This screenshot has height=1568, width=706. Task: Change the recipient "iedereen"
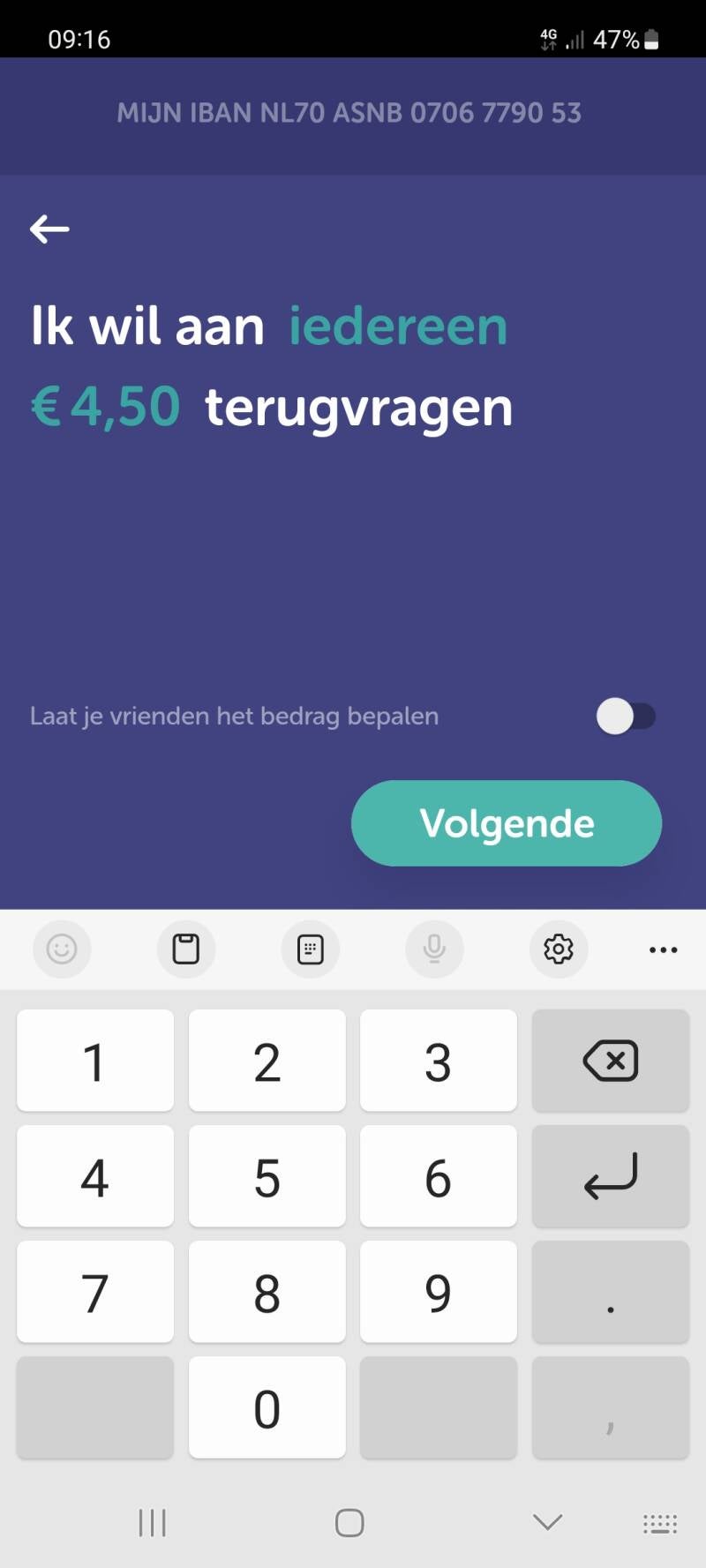398,326
